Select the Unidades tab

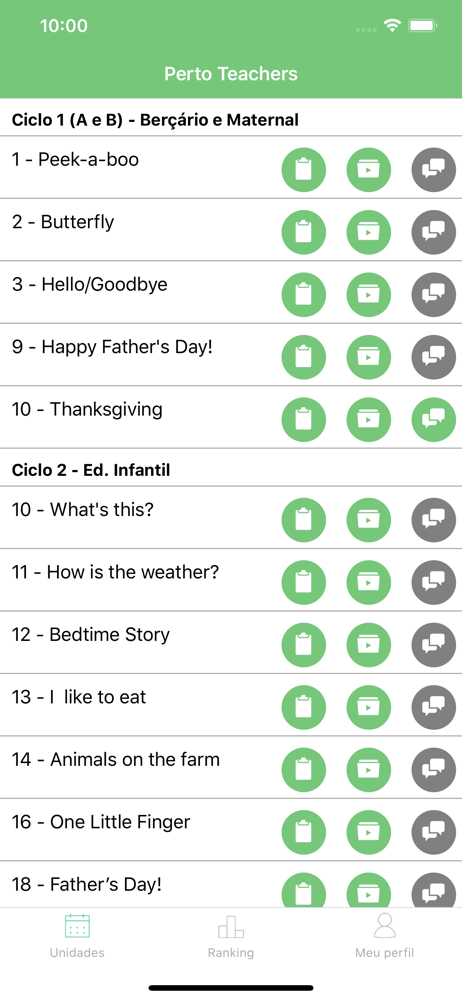tap(77, 936)
